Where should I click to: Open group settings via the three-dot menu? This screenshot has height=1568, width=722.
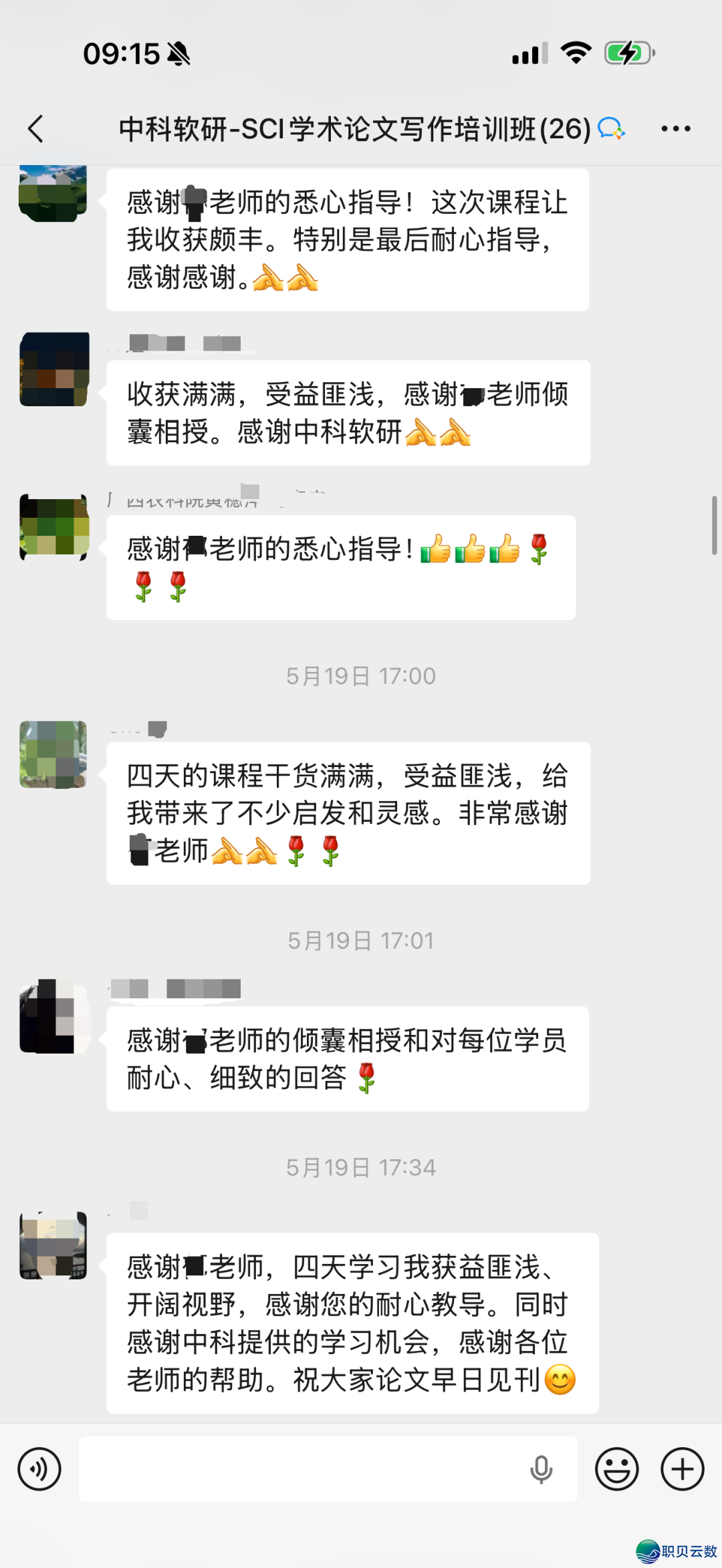click(675, 128)
